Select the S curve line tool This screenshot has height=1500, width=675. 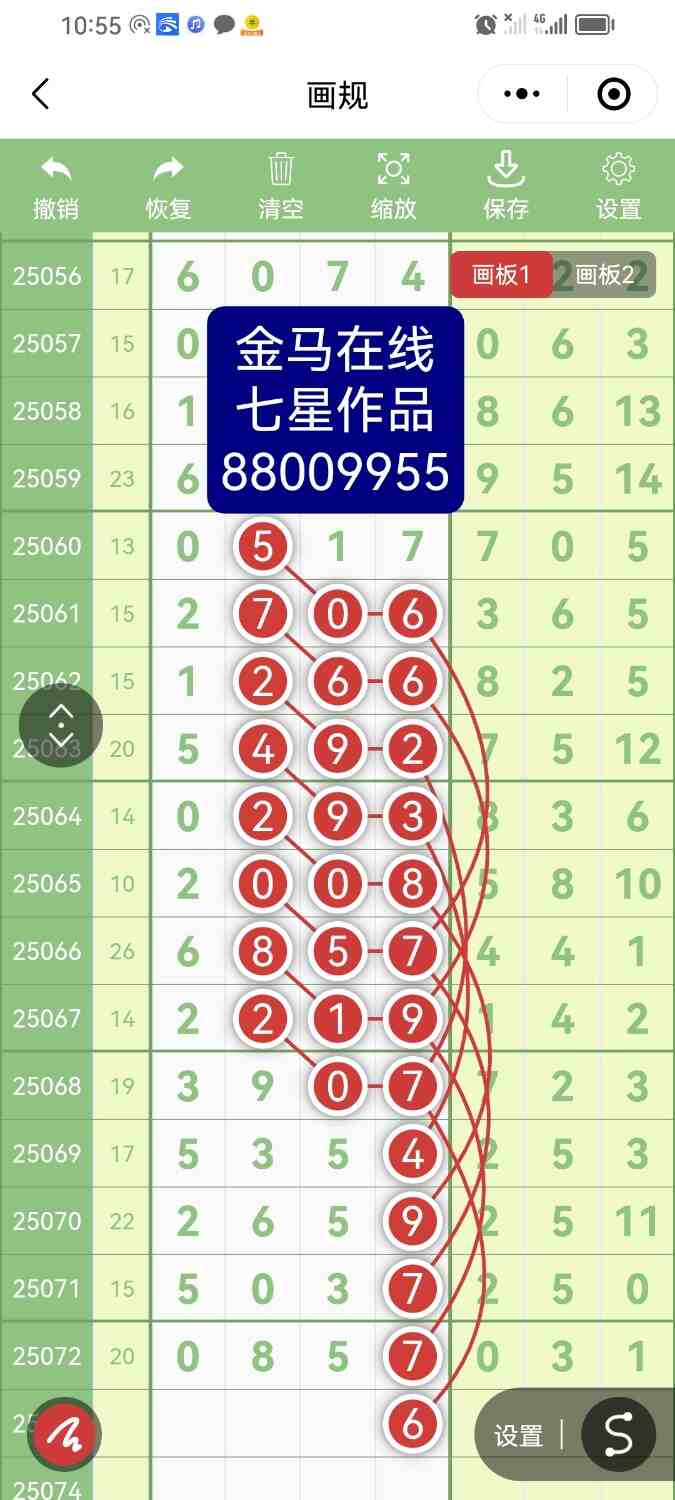(618, 1434)
